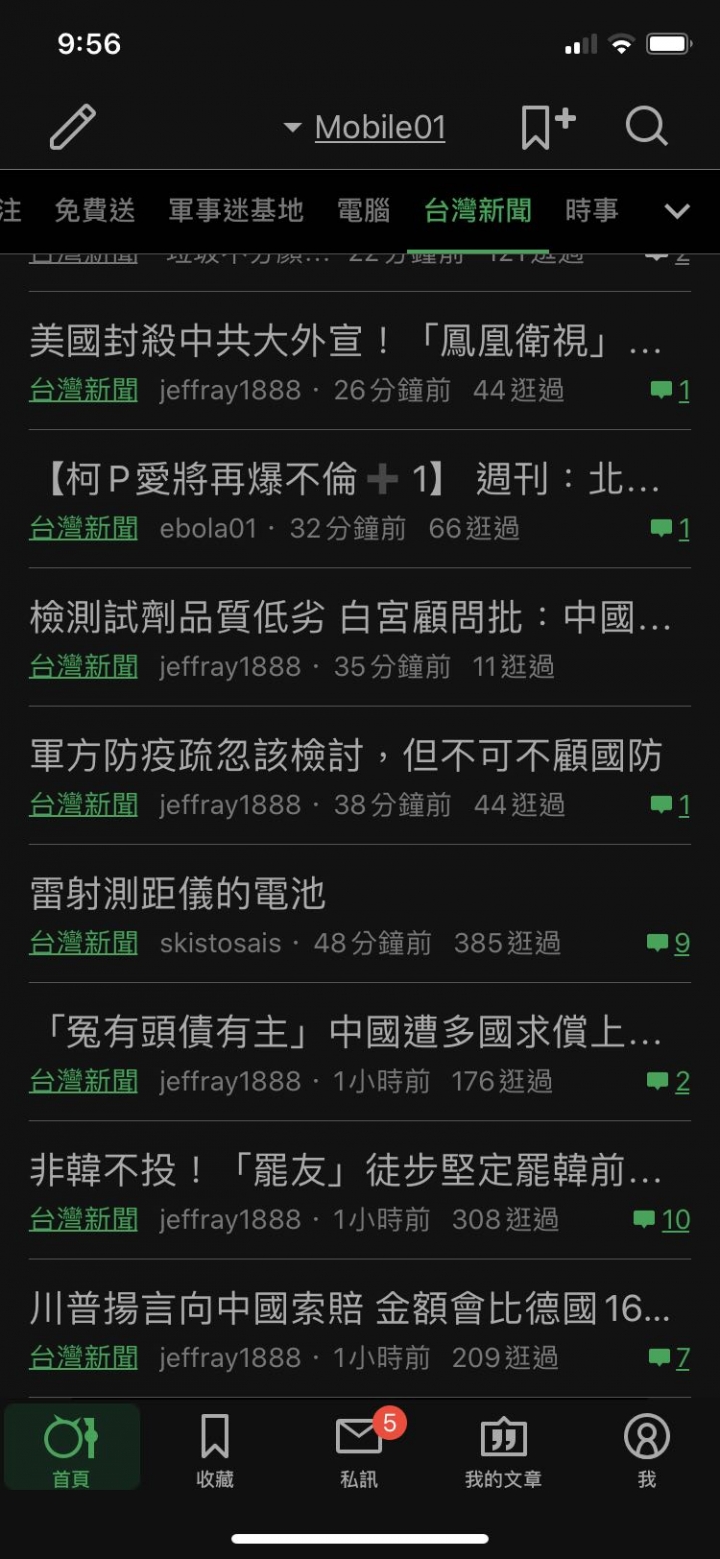This screenshot has height=1559, width=720.
Task: Switch to 軍事迷基地 tab
Action: click(235, 210)
